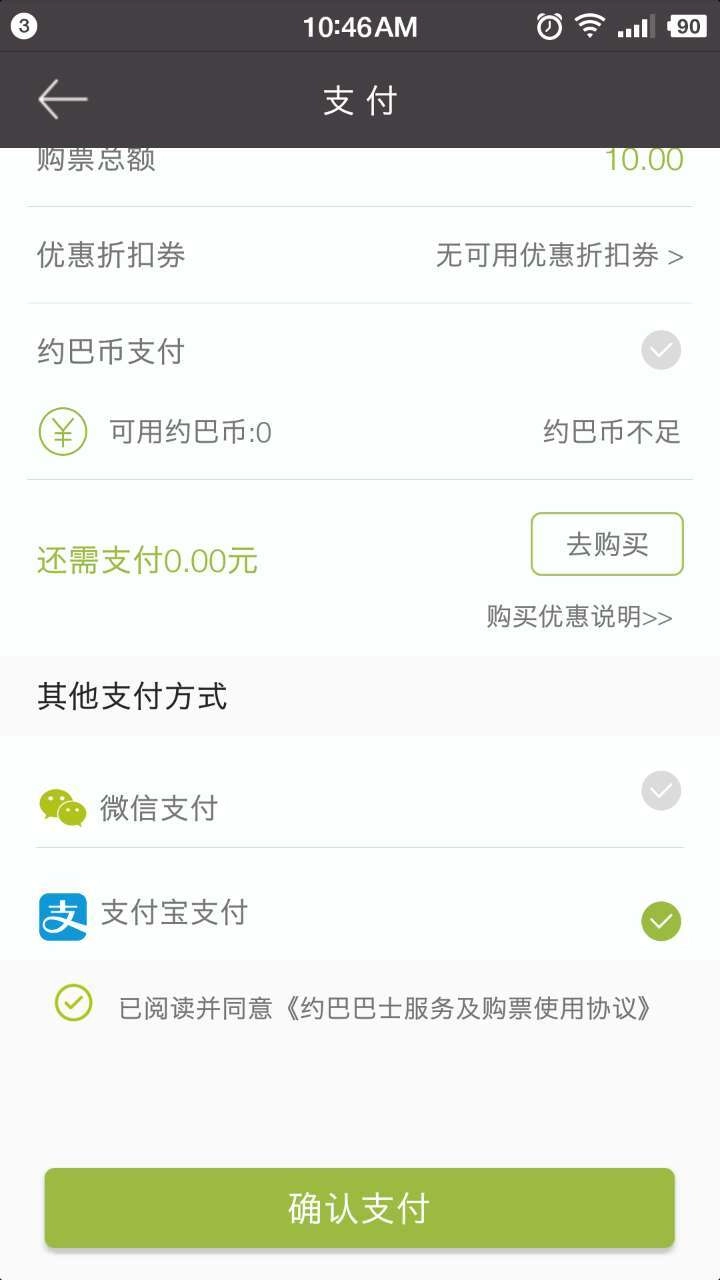The width and height of the screenshot is (720, 1280).
Task: Expand 无可用优惠折扣券 coupon options
Action: click(560, 256)
